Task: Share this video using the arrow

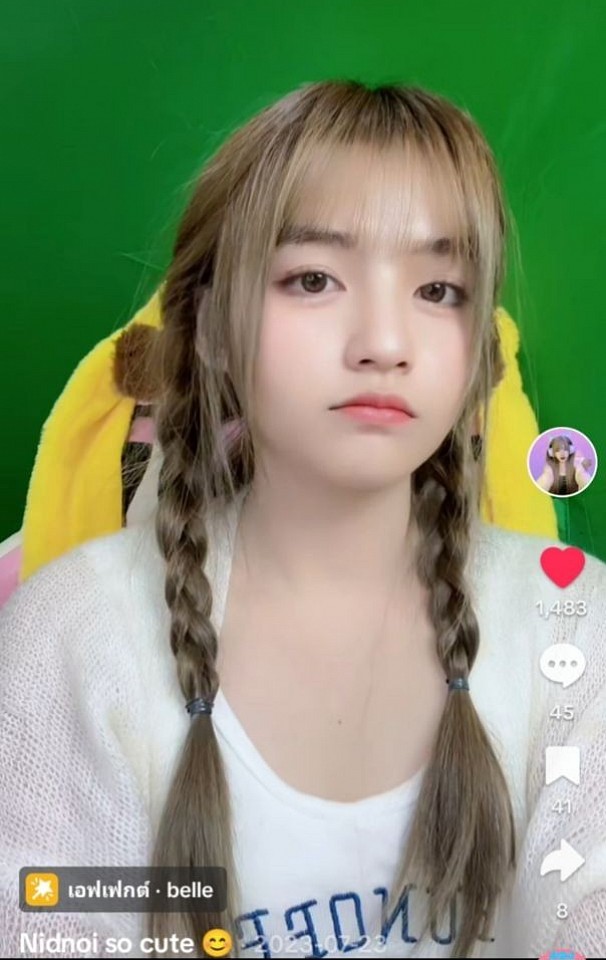Action: tap(562, 861)
